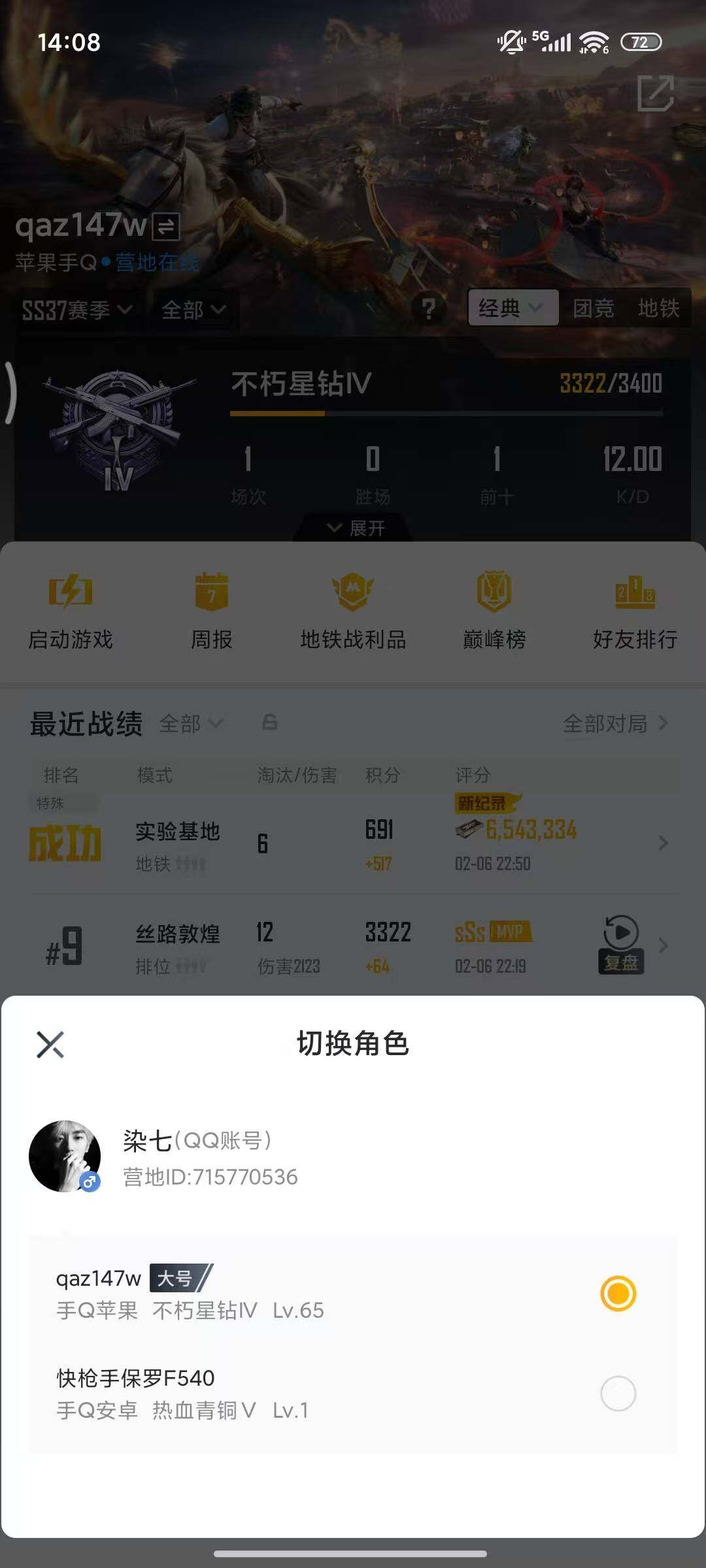
Task: Tap the rank progress bar showing 3322/3400
Action: pos(448,413)
